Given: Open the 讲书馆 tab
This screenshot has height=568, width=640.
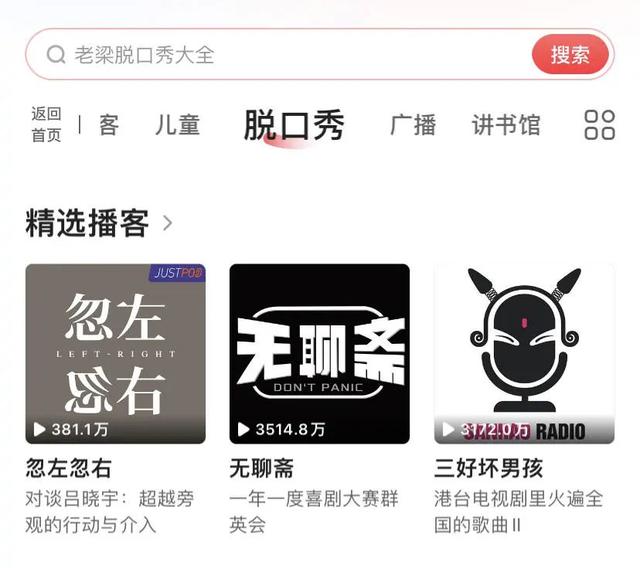Looking at the screenshot, I should [506, 125].
